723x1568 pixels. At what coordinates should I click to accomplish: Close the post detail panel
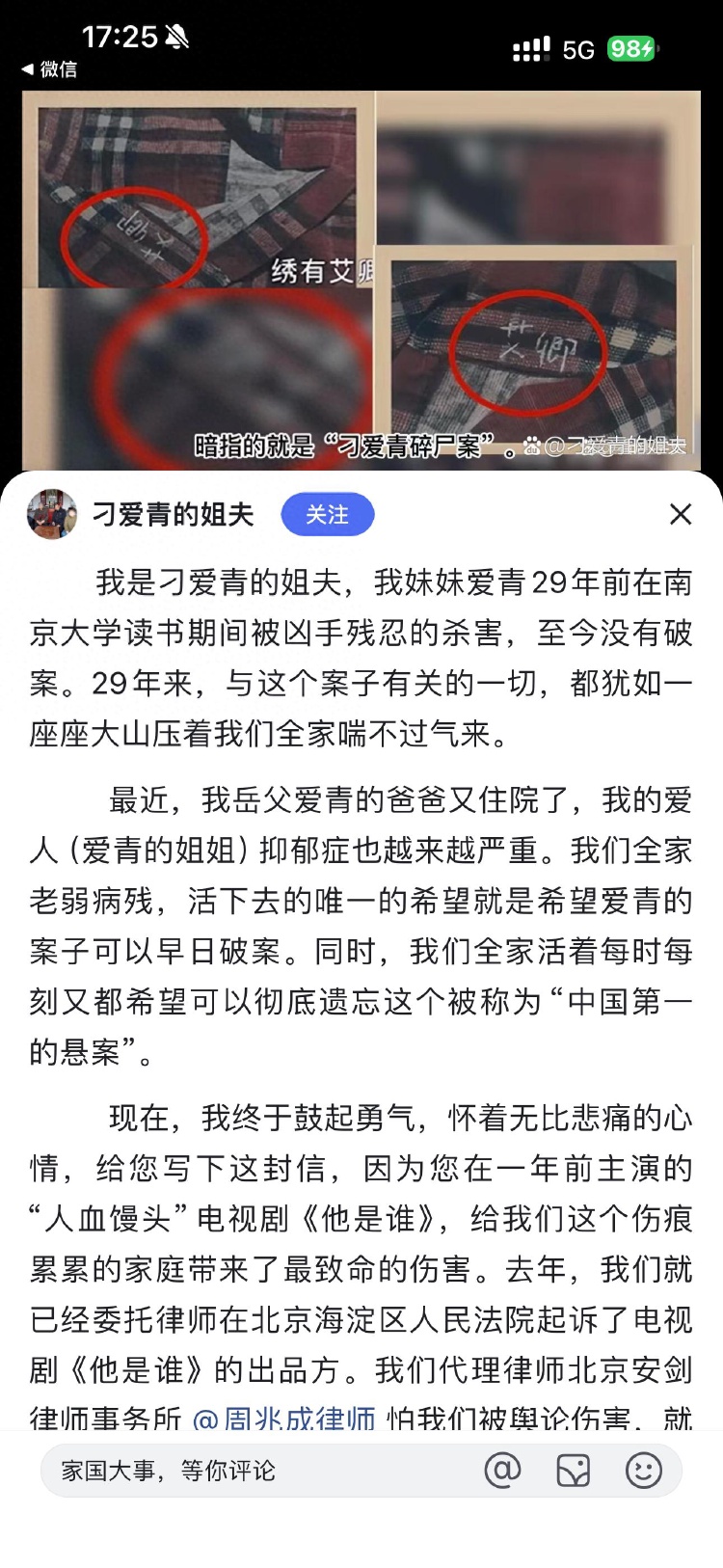pos(681,515)
